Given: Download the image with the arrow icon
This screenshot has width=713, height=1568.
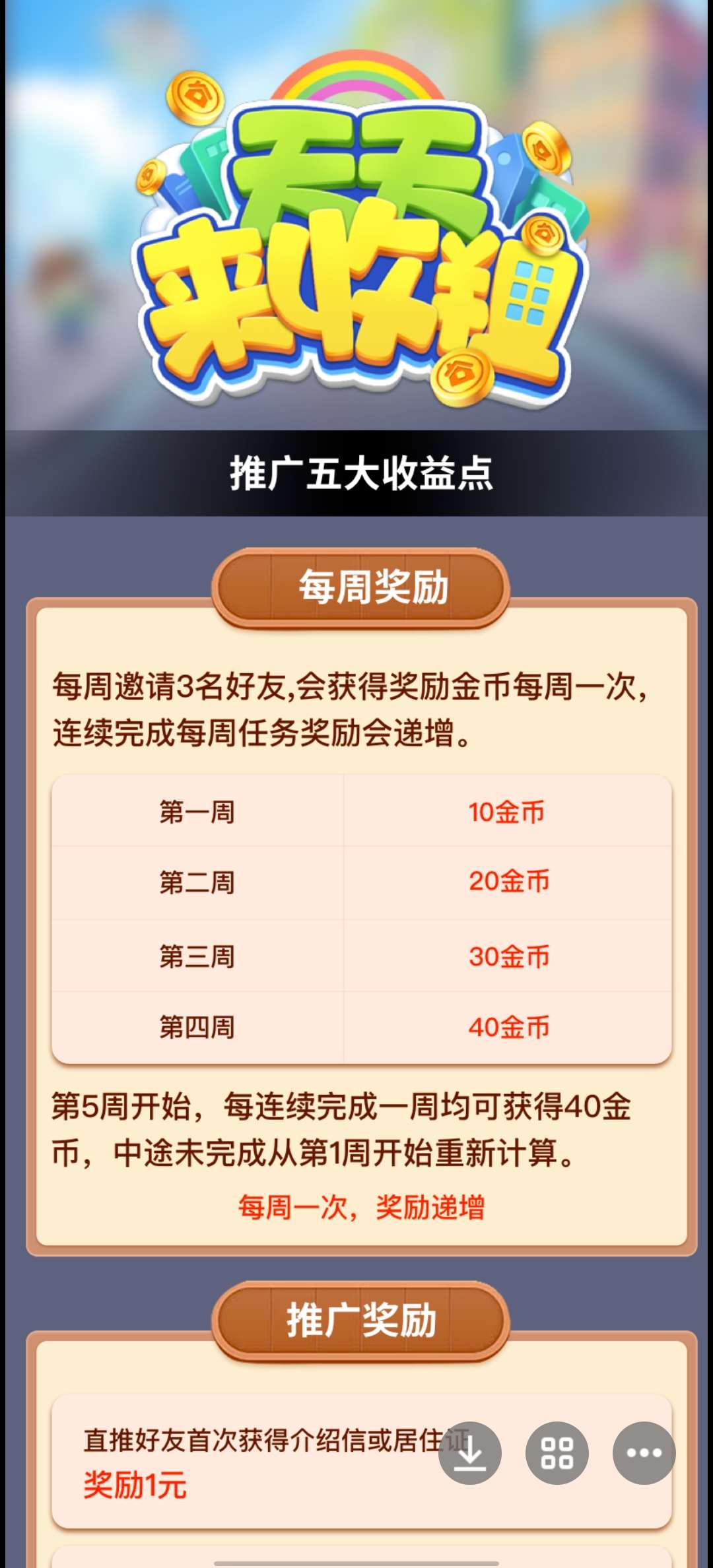Looking at the screenshot, I should (469, 1453).
